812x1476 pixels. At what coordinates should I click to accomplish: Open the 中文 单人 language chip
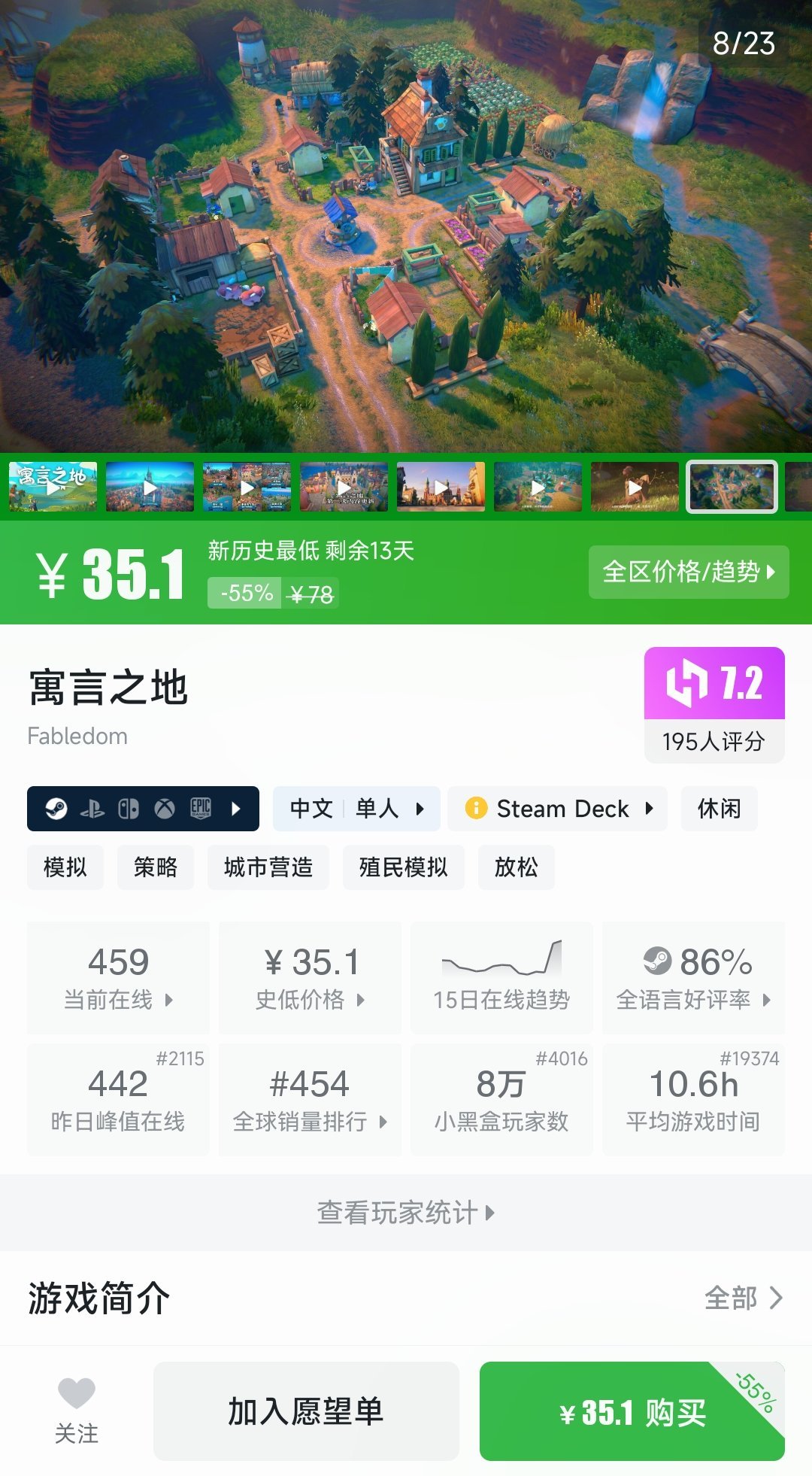click(x=356, y=809)
